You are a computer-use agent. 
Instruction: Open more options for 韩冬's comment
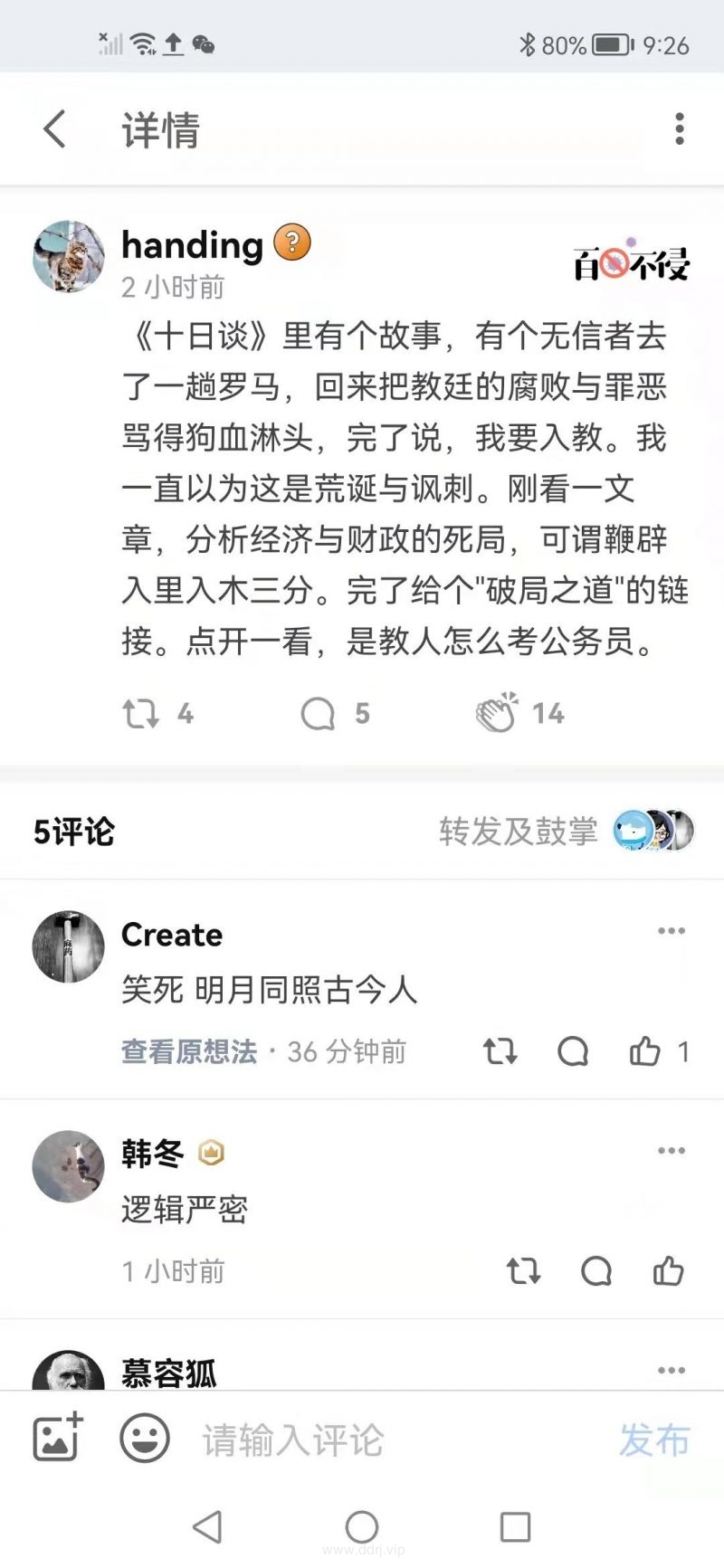pyautogui.click(x=672, y=1151)
